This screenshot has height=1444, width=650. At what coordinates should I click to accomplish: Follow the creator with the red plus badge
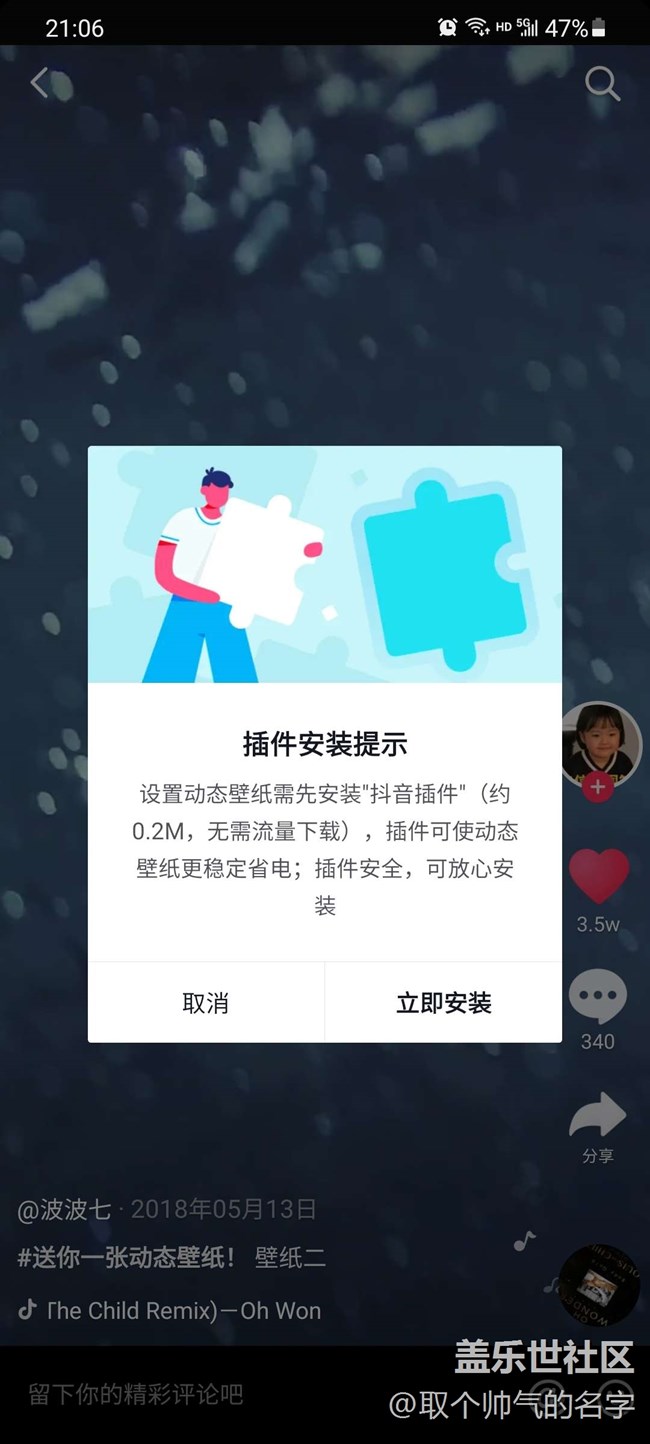(x=597, y=787)
